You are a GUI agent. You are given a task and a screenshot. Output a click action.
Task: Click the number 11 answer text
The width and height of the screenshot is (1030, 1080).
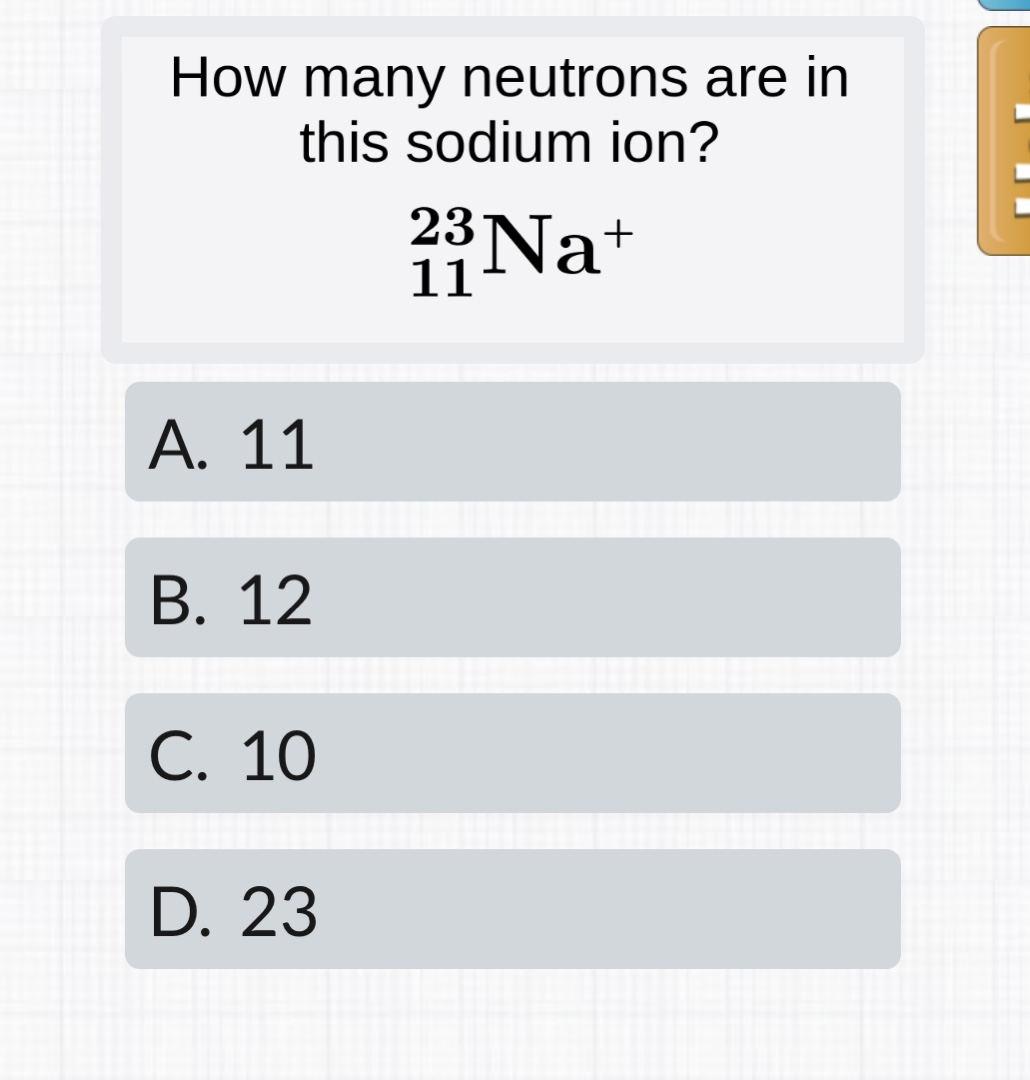coord(275,440)
